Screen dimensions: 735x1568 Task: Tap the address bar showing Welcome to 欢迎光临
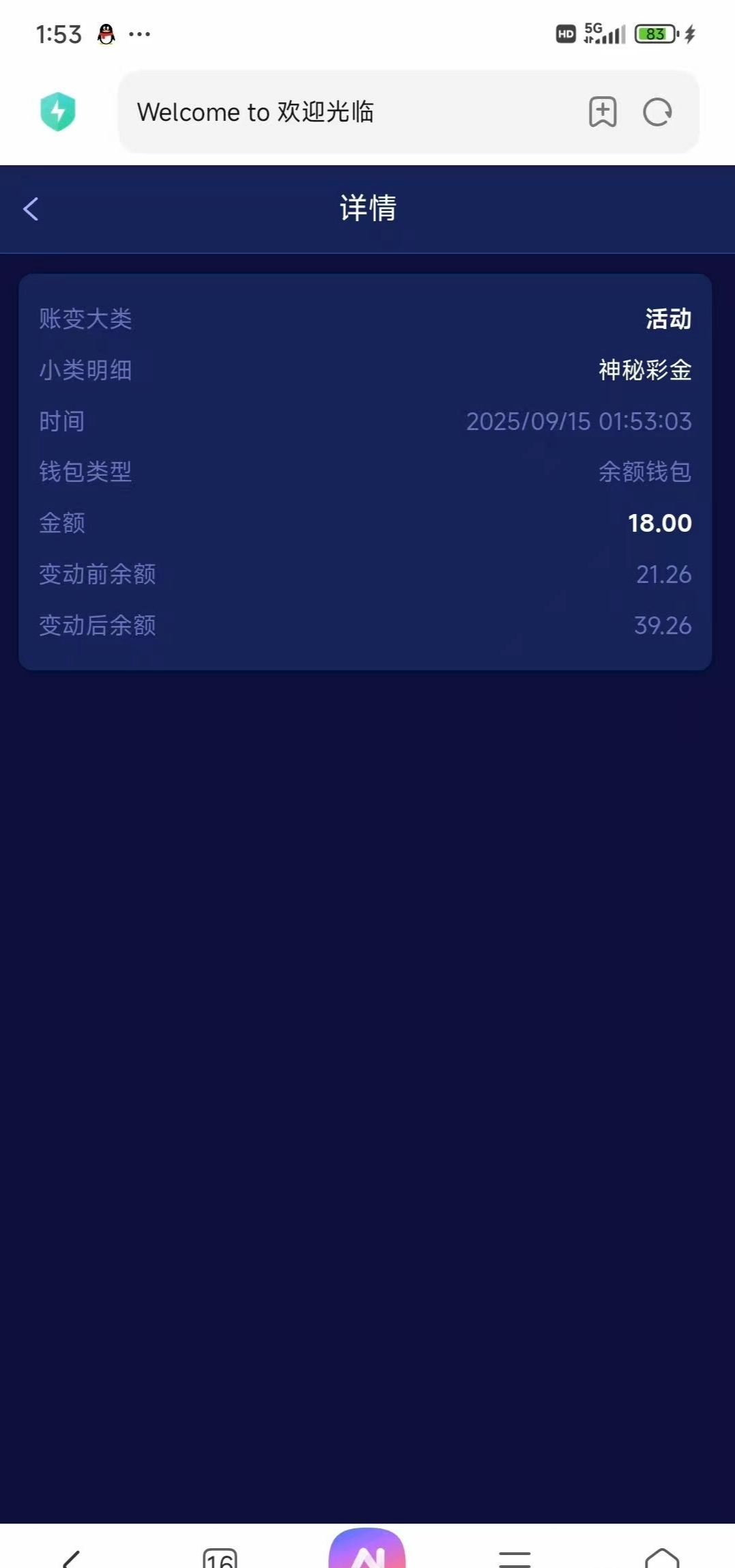pyautogui.click(x=341, y=112)
